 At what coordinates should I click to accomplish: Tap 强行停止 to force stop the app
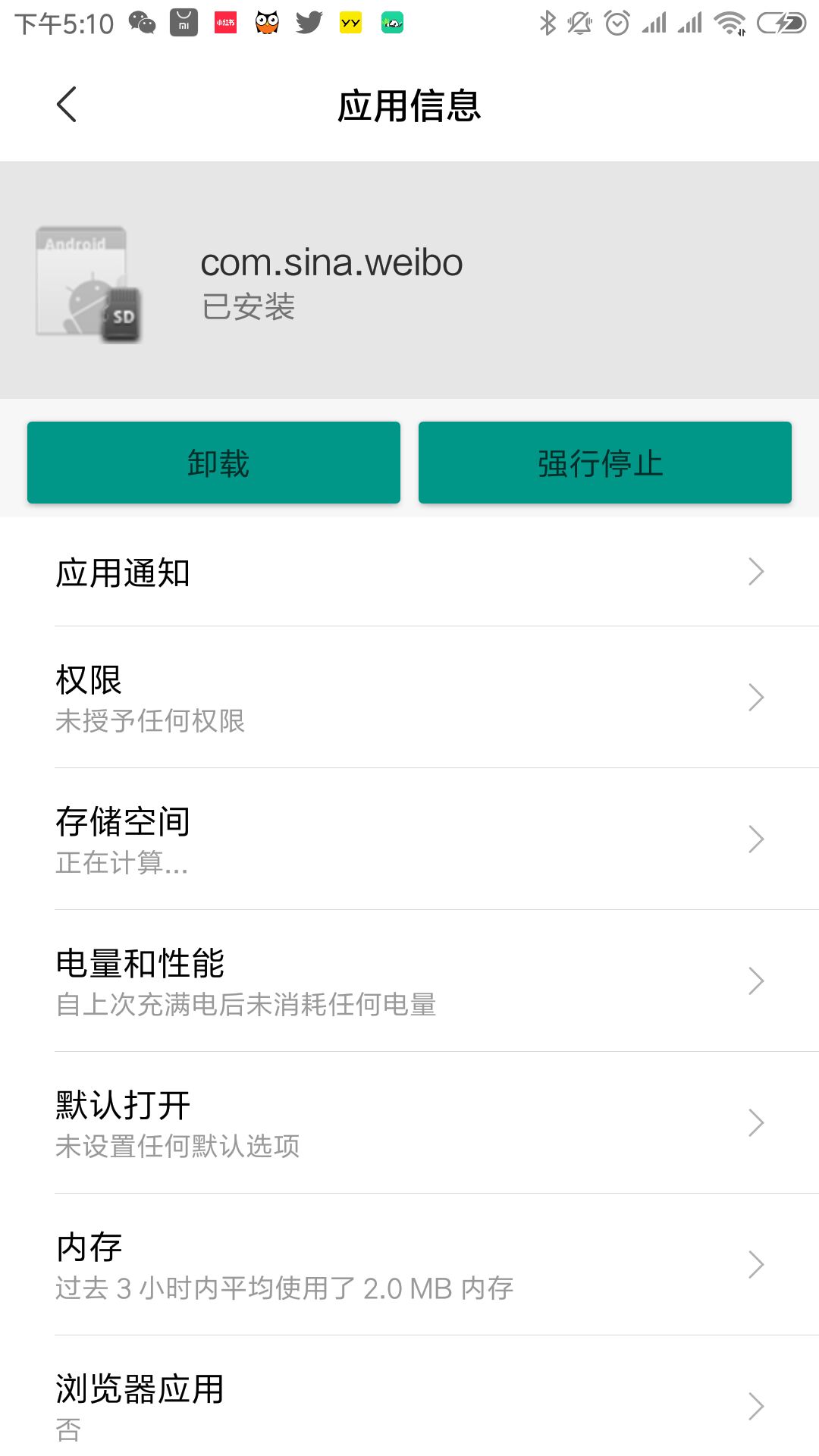click(x=605, y=463)
